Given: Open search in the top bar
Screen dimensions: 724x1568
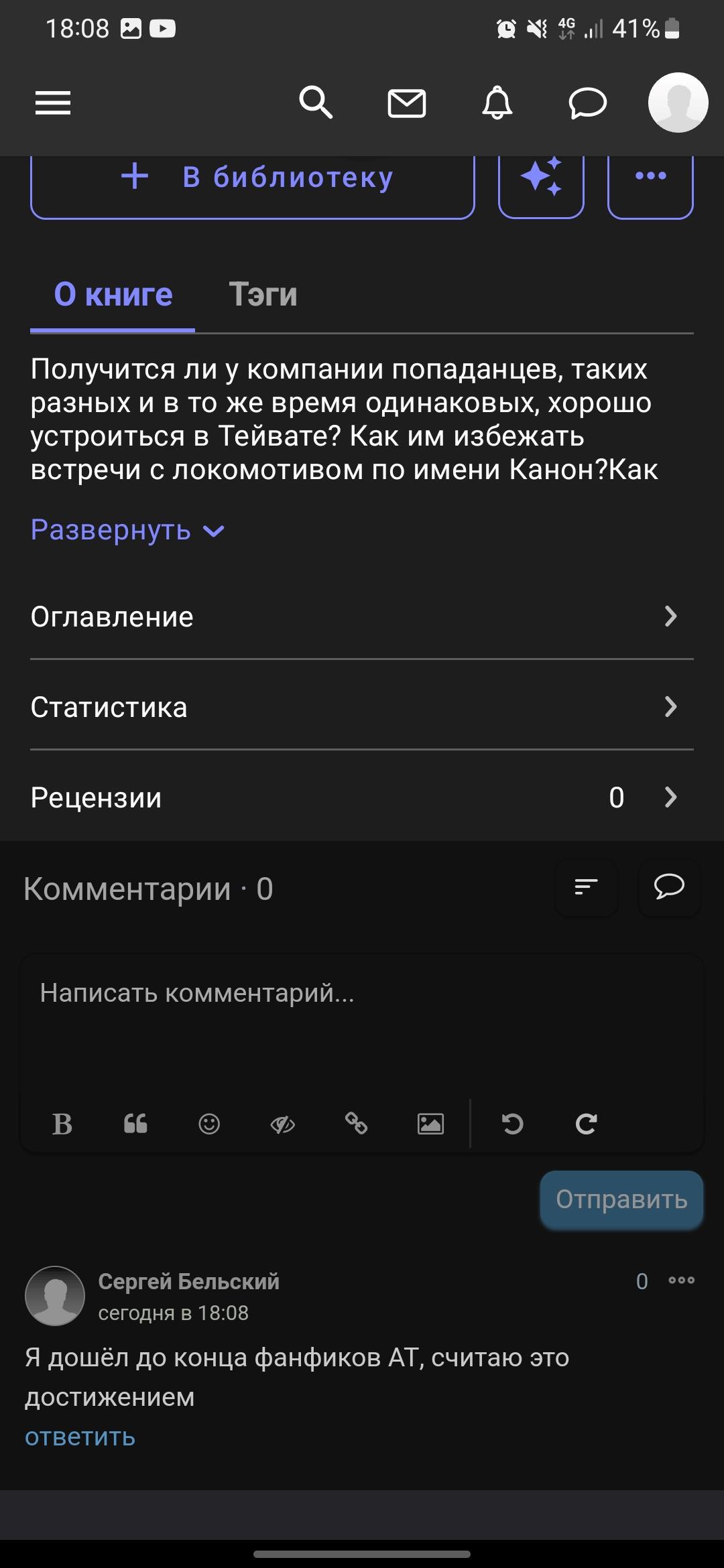Looking at the screenshot, I should coord(316,103).
